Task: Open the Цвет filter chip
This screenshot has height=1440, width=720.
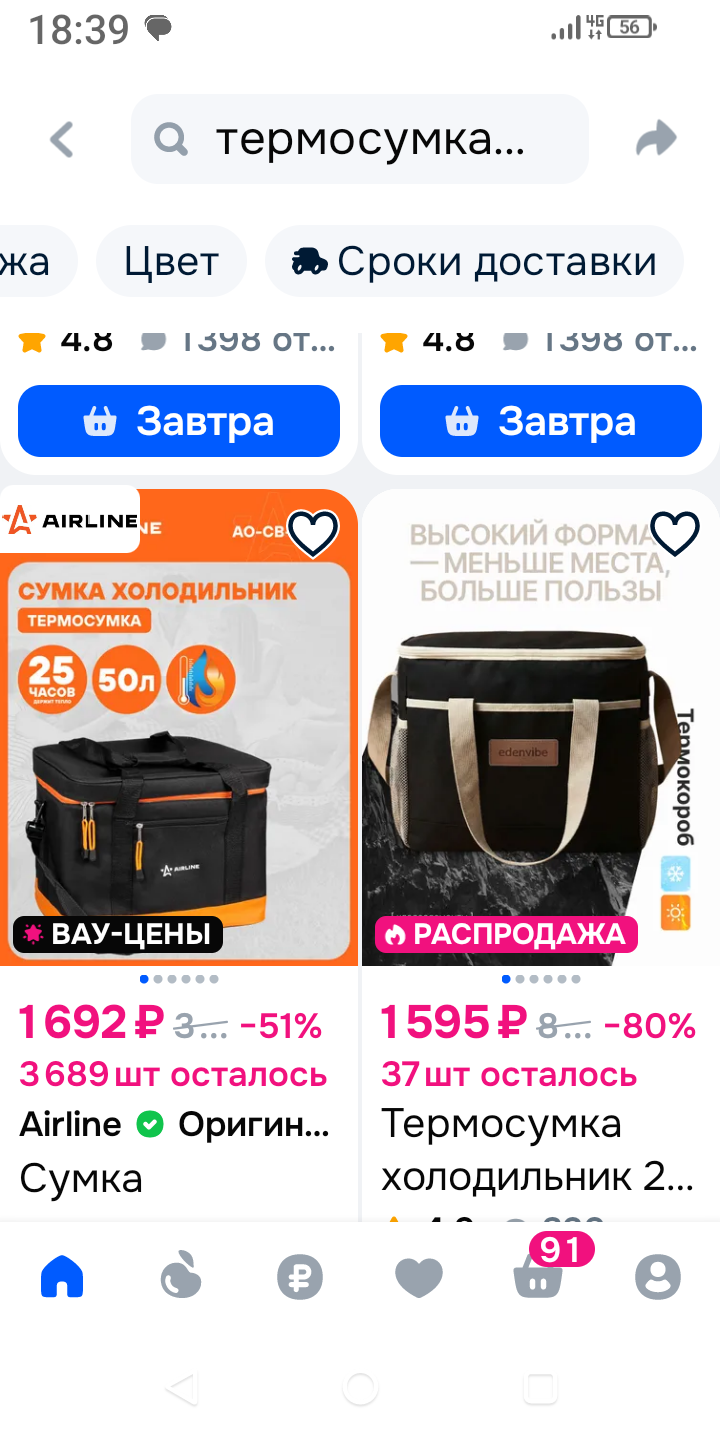Action: pos(171,262)
